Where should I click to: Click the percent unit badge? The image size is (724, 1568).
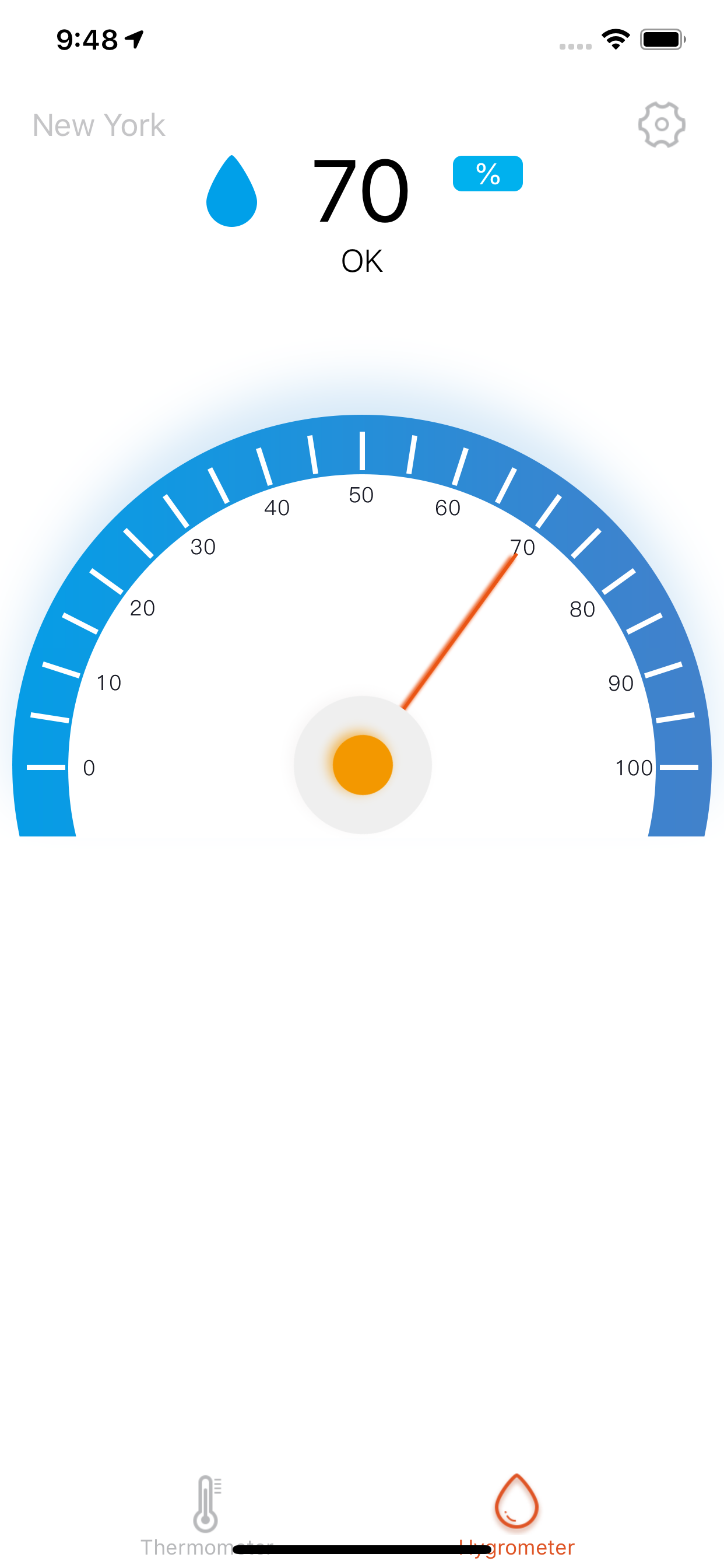(487, 174)
